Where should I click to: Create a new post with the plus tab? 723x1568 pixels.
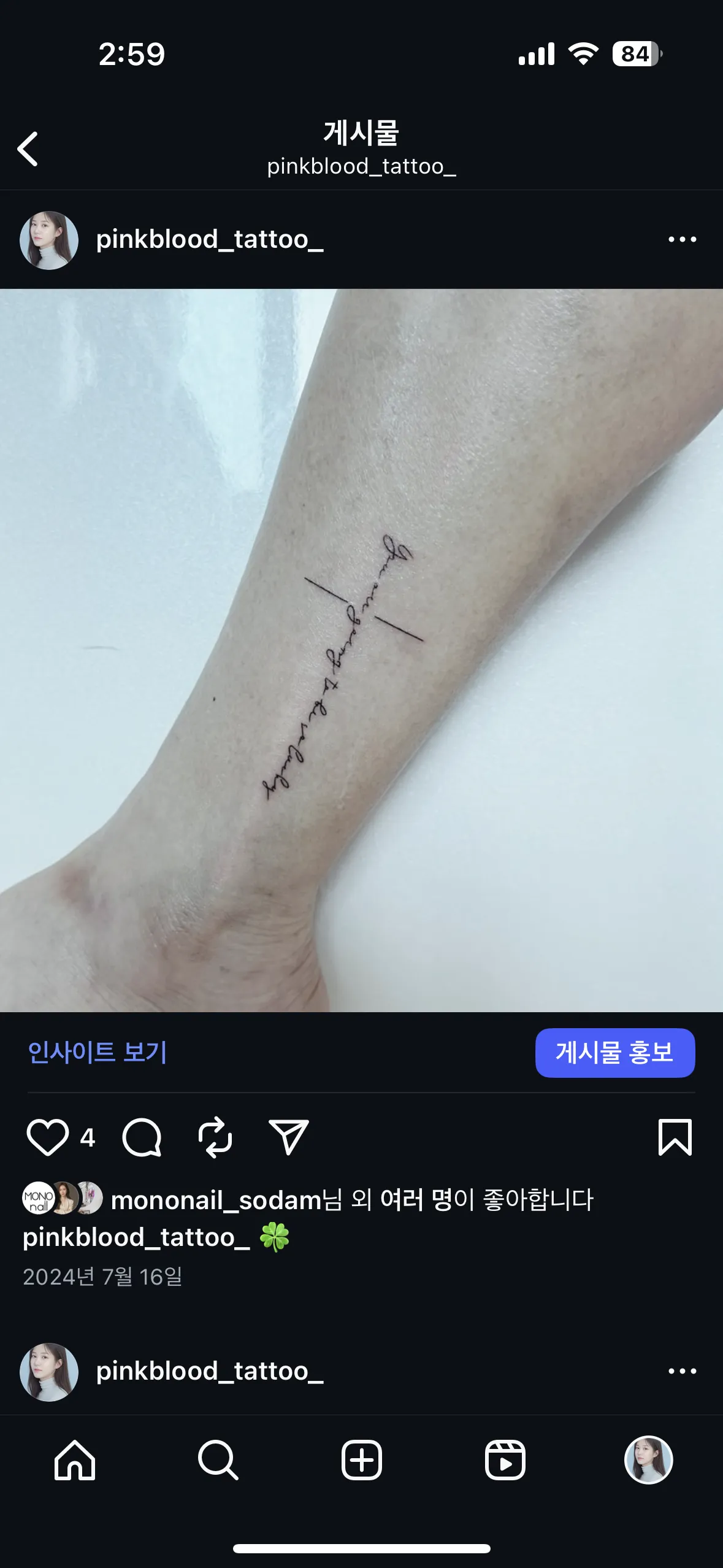(361, 1460)
